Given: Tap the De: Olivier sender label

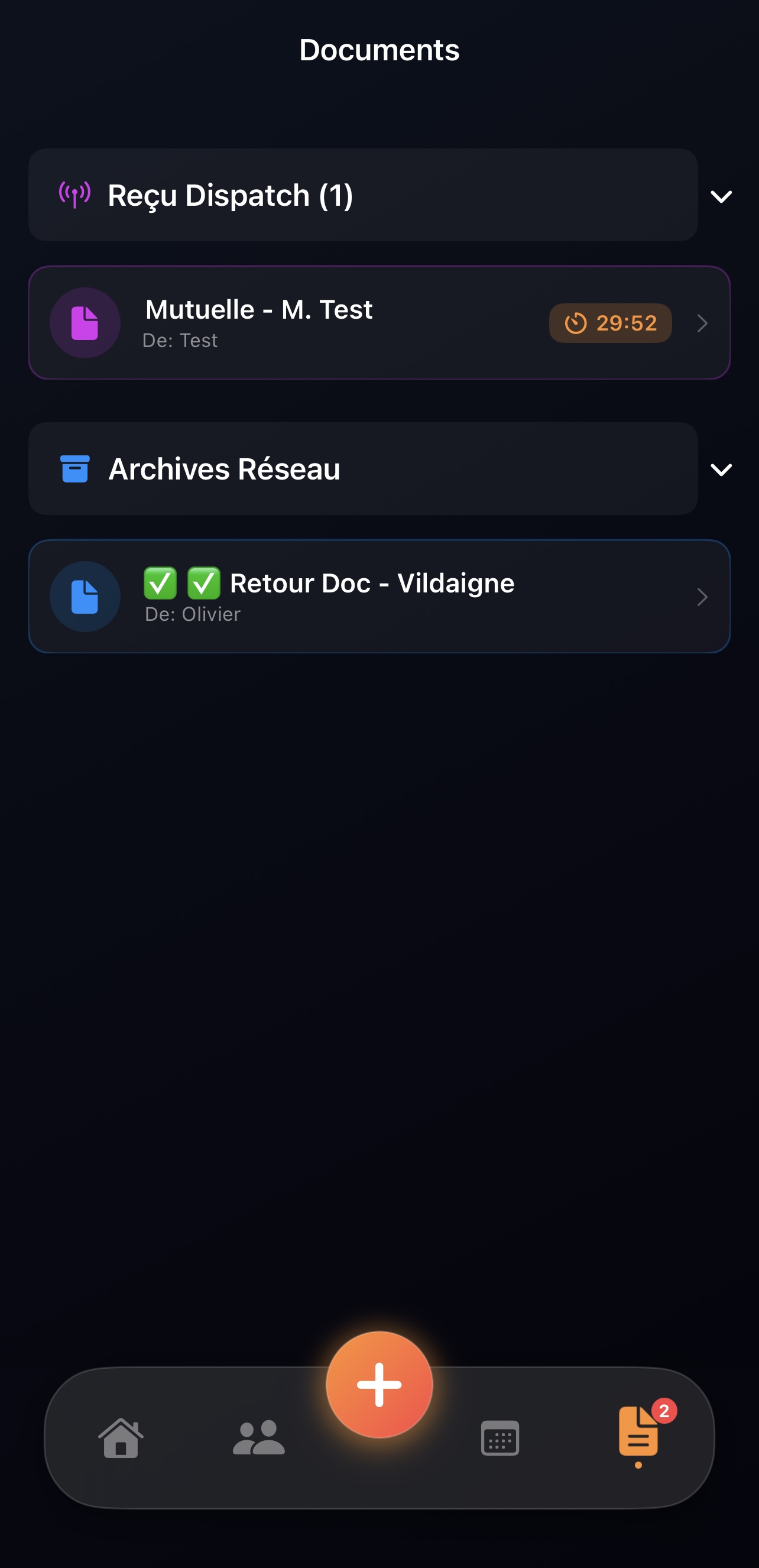Looking at the screenshot, I should click(x=193, y=614).
